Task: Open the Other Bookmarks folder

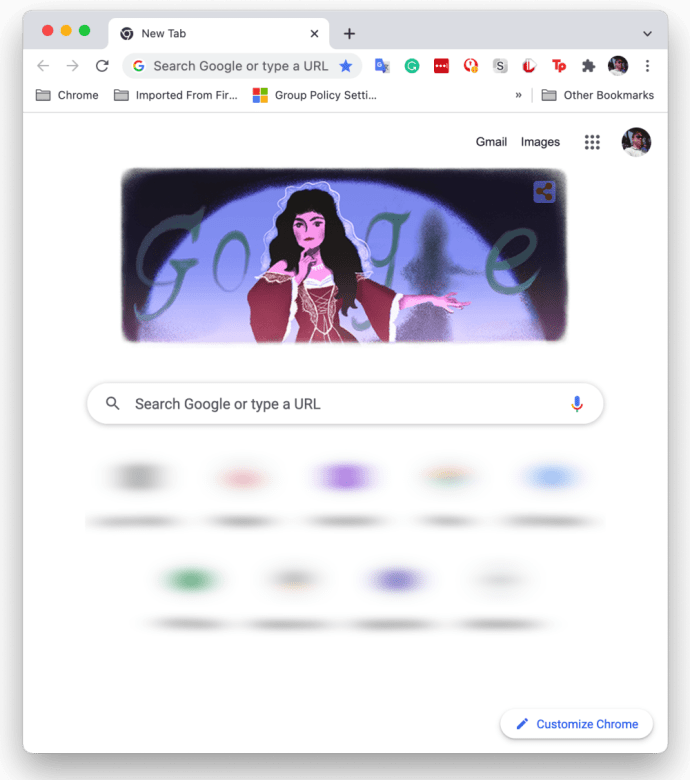Action: [598, 95]
